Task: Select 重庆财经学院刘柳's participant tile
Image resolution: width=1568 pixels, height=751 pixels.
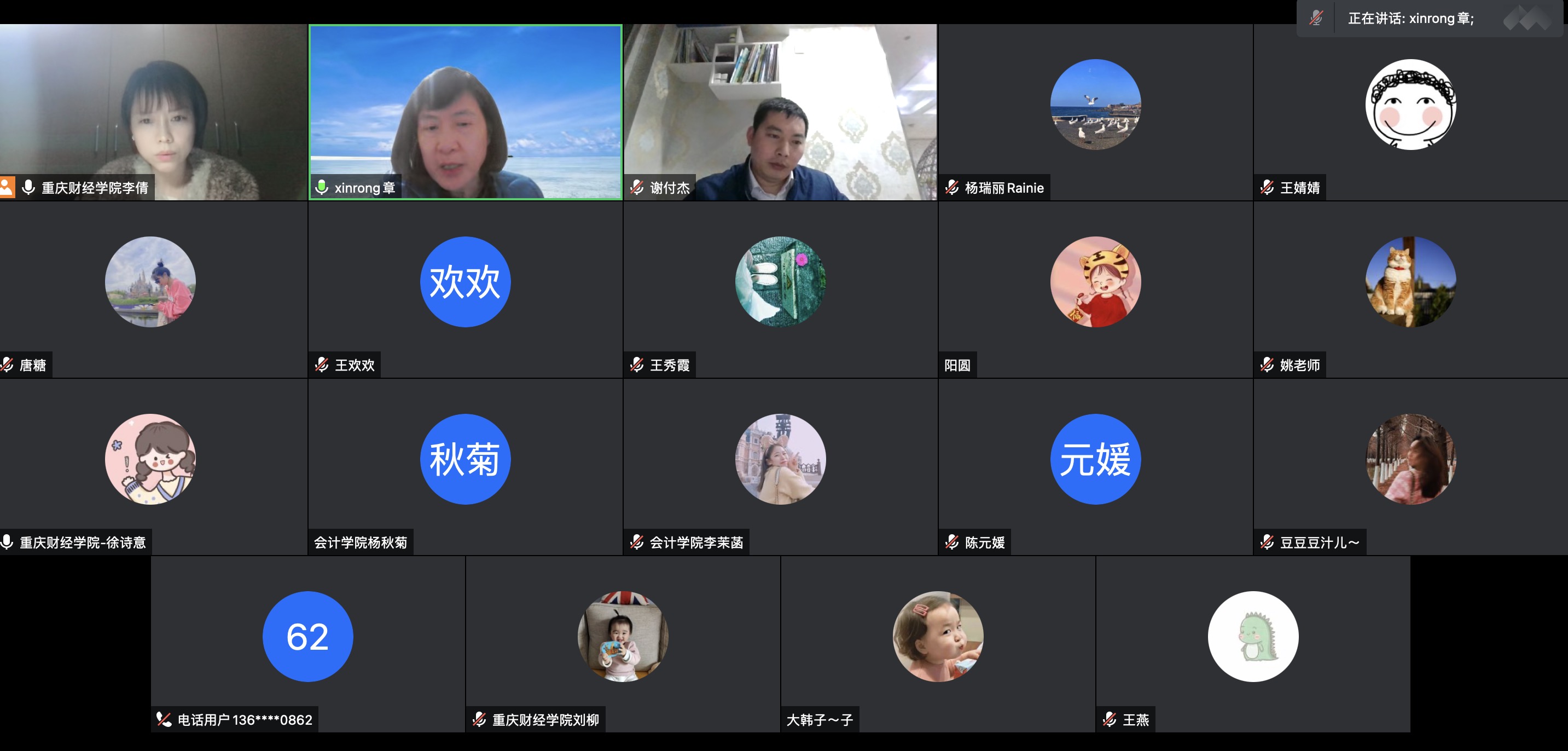Action: click(623, 644)
